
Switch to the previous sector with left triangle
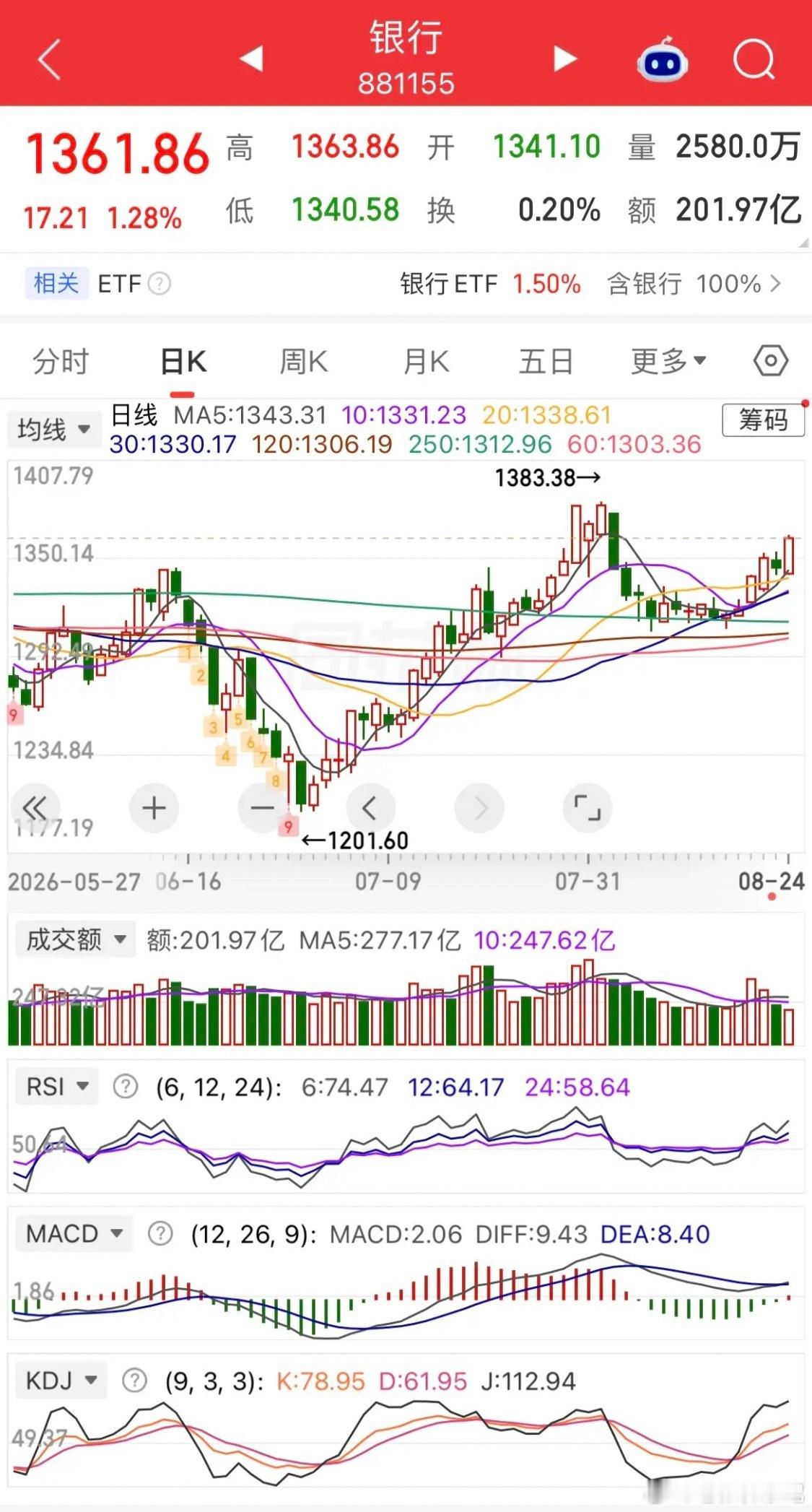tap(251, 58)
